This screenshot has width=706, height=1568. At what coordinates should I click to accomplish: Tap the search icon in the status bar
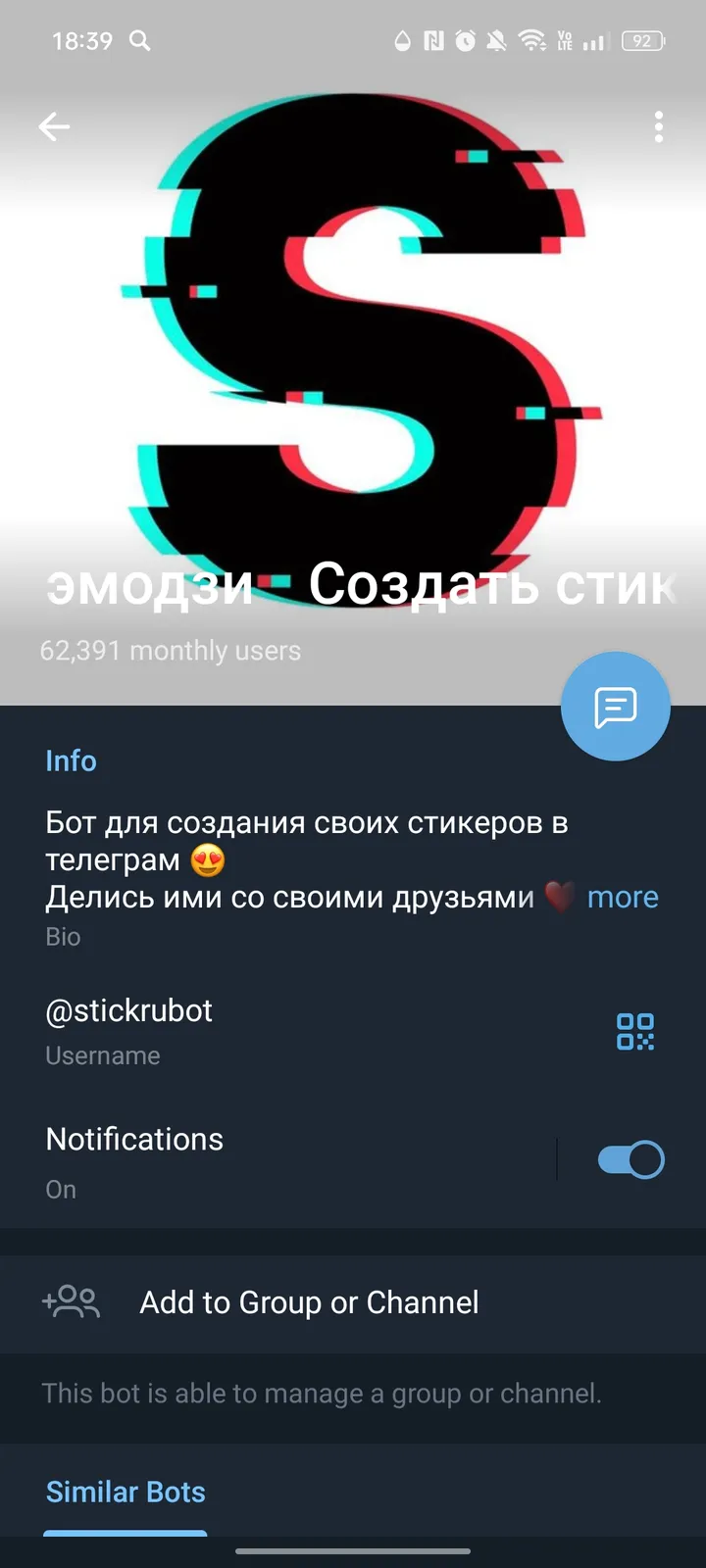pyautogui.click(x=139, y=41)
